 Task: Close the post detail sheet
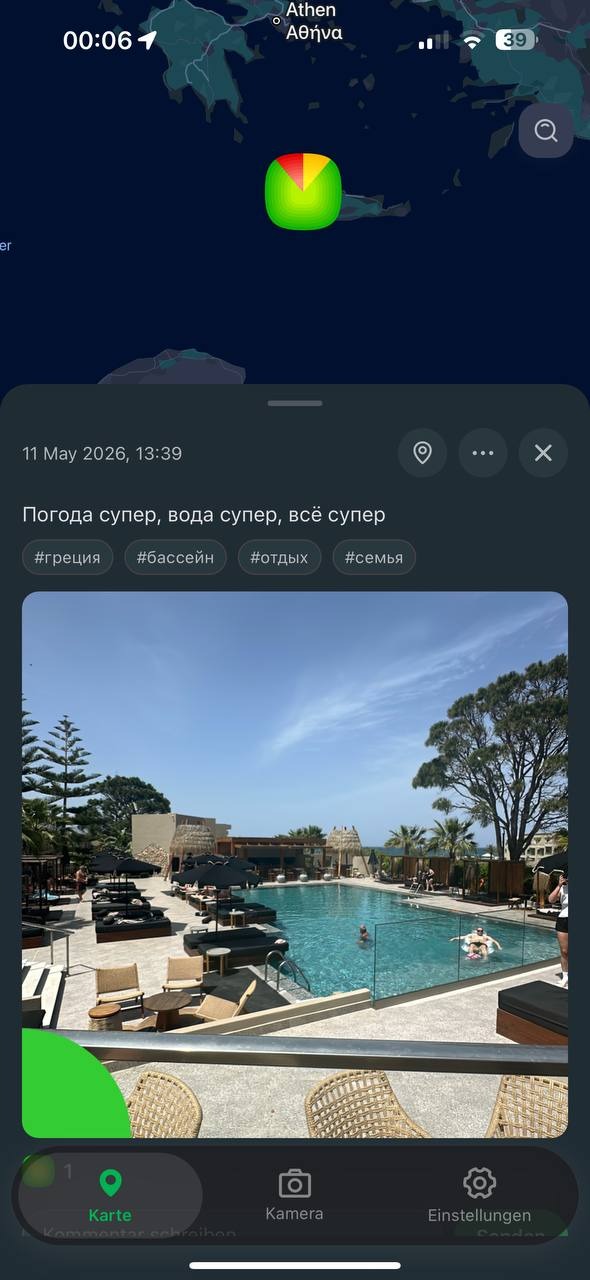coord(543,453)
